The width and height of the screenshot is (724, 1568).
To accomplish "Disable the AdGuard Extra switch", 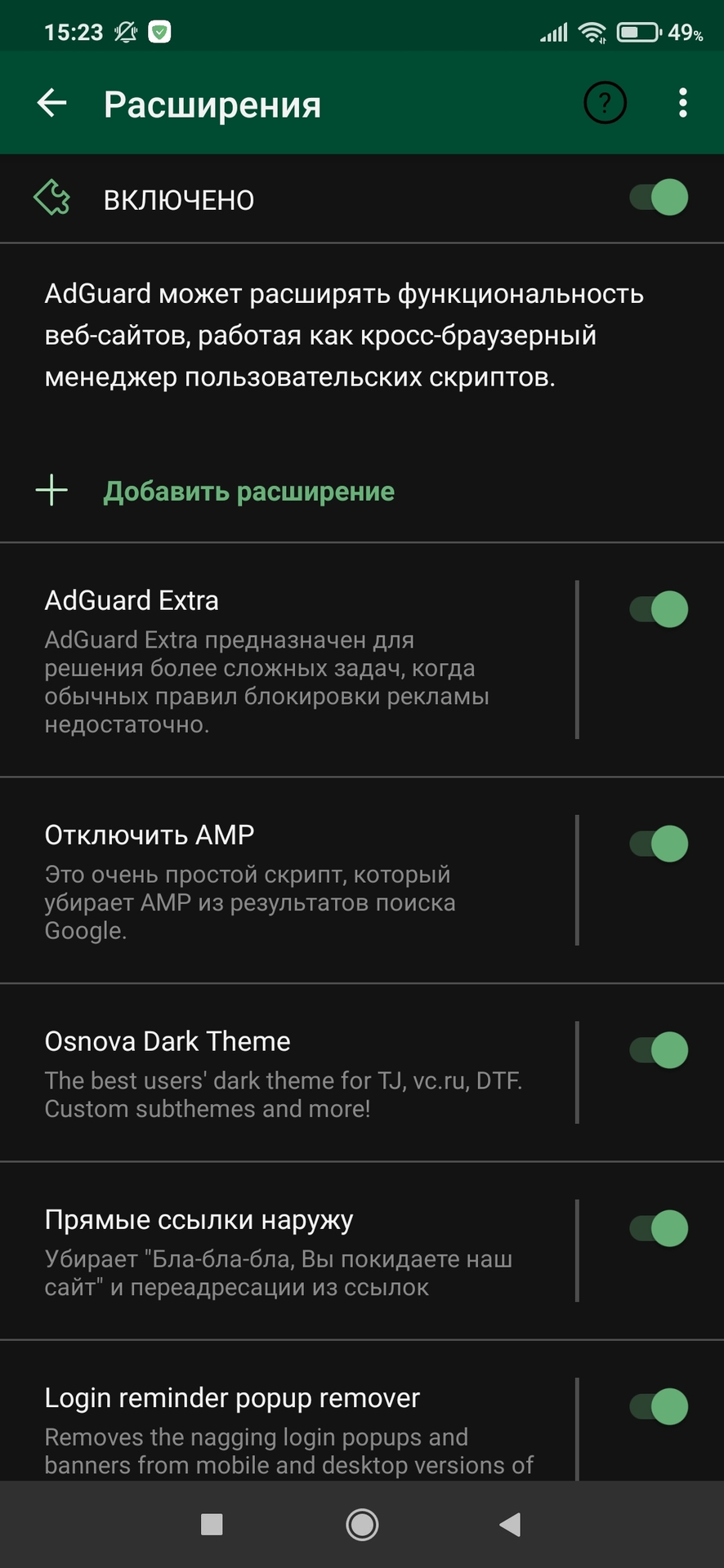I will tap(659, 609).
